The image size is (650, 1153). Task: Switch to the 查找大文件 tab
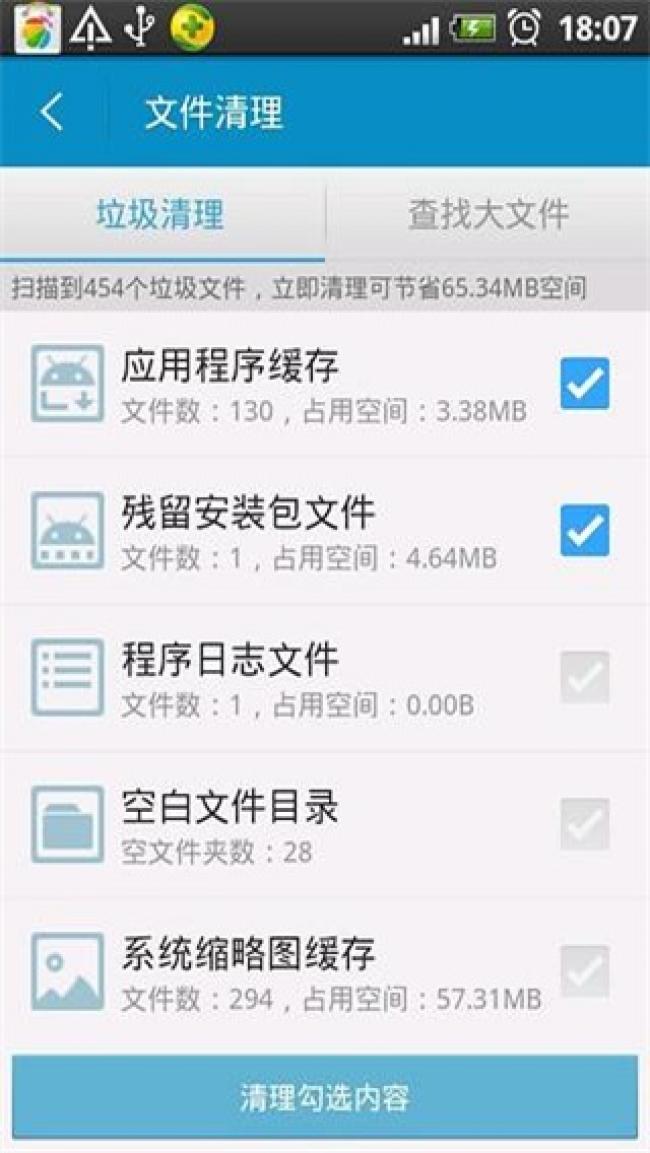tap(488, 214)
